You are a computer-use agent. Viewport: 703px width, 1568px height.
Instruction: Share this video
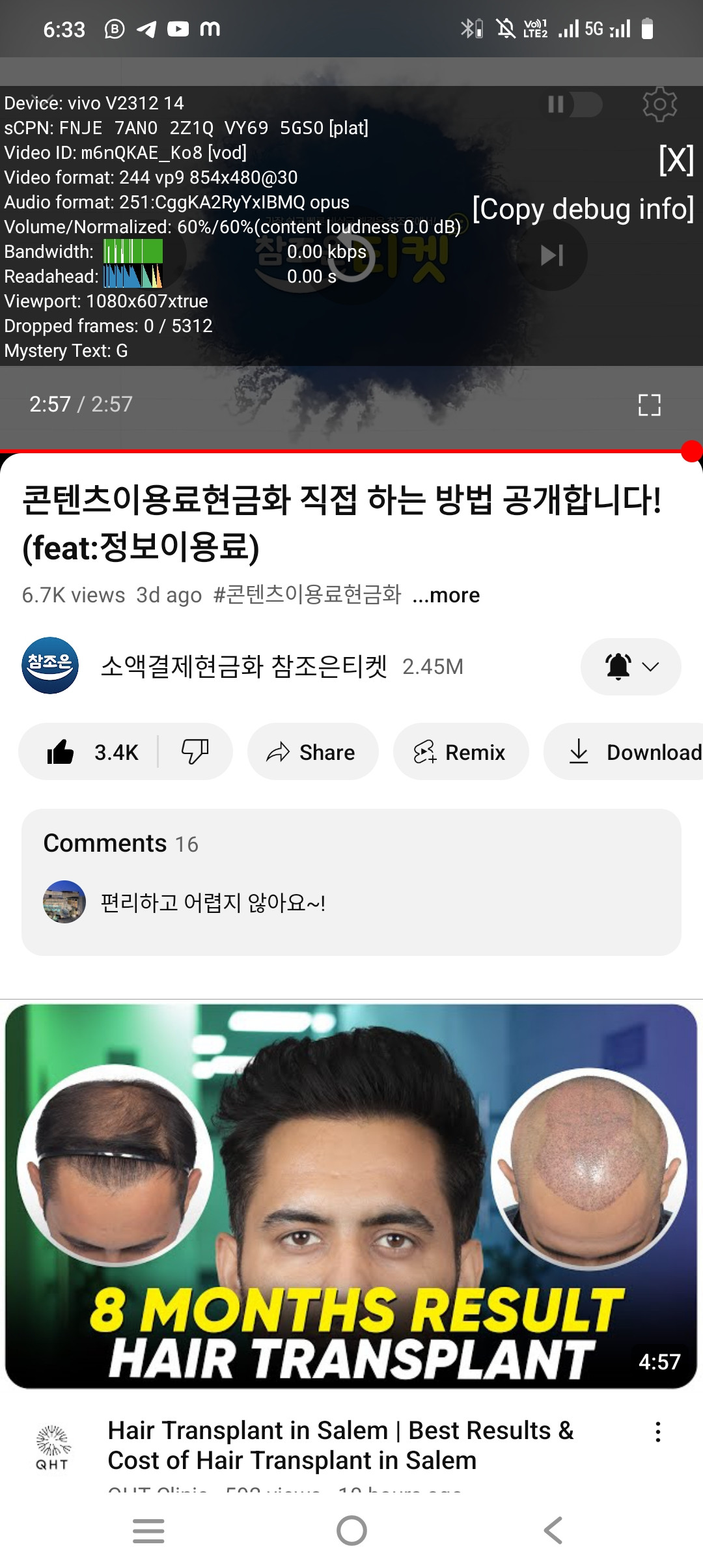click(312, 752)
